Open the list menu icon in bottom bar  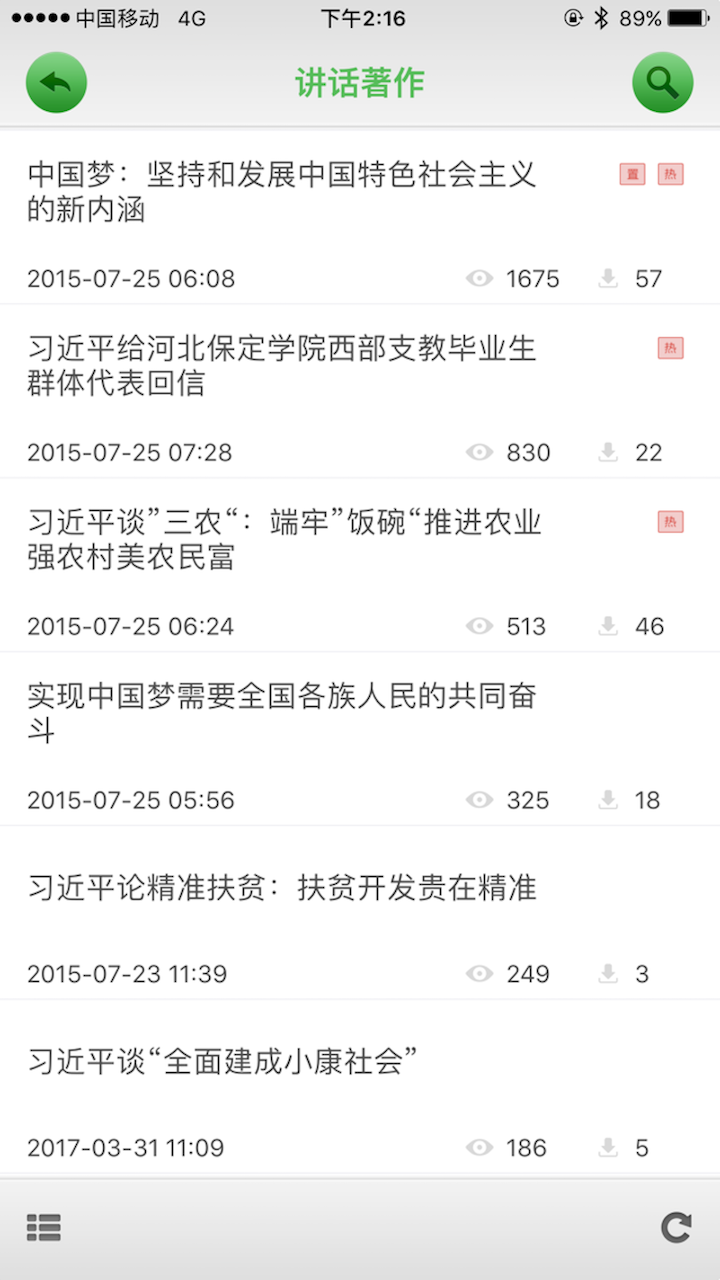pos(44,1227)
